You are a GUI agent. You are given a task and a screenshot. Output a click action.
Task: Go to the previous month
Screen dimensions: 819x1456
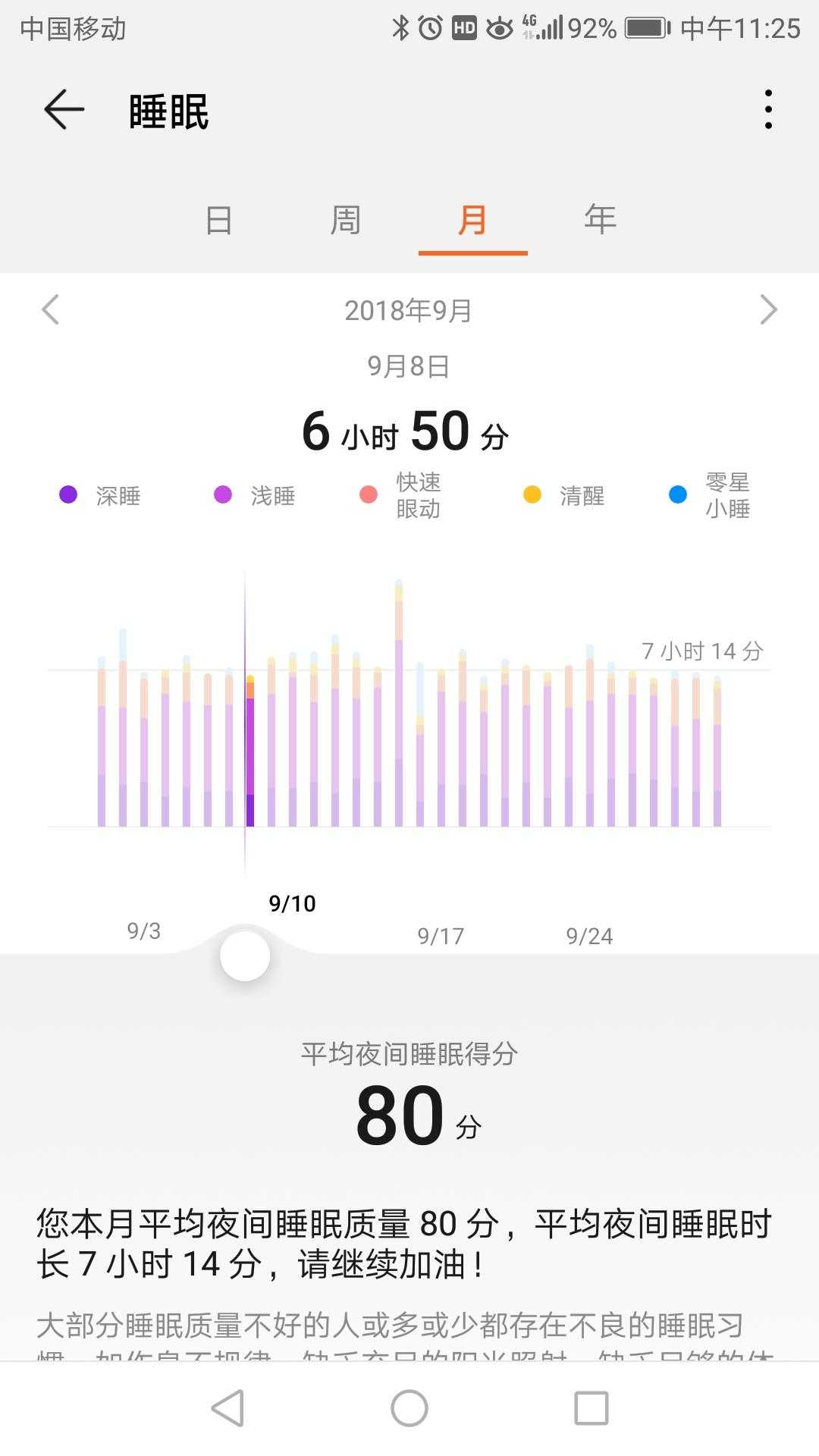[51, 310]
